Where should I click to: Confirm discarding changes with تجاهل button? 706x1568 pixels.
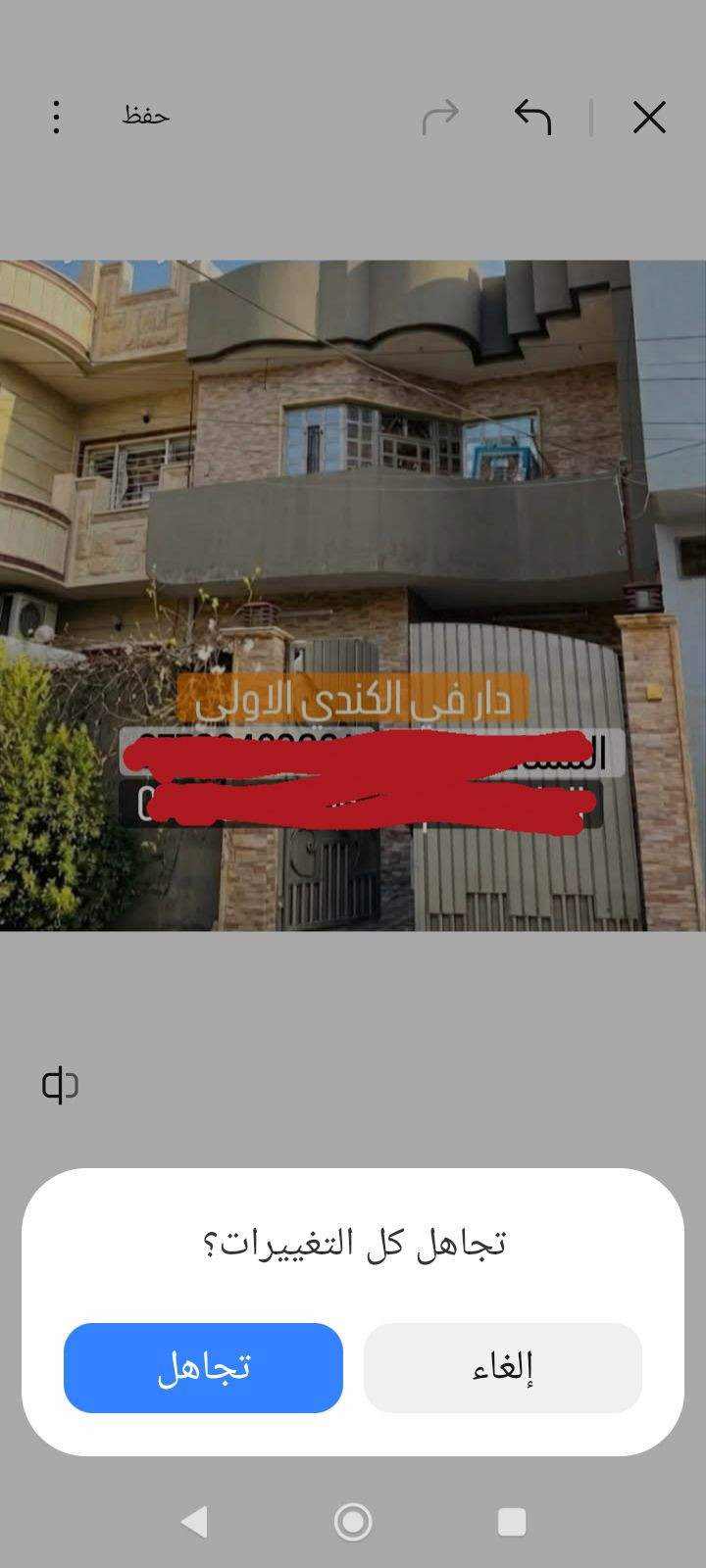(x=203, y=1367)
